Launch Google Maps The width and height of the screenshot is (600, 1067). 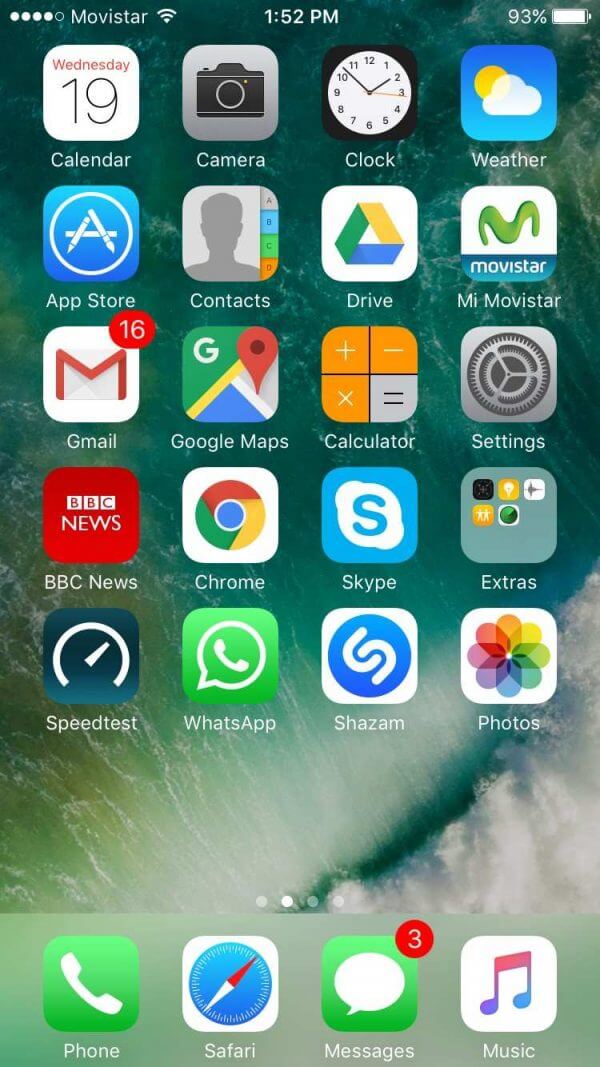click(230, 374)
